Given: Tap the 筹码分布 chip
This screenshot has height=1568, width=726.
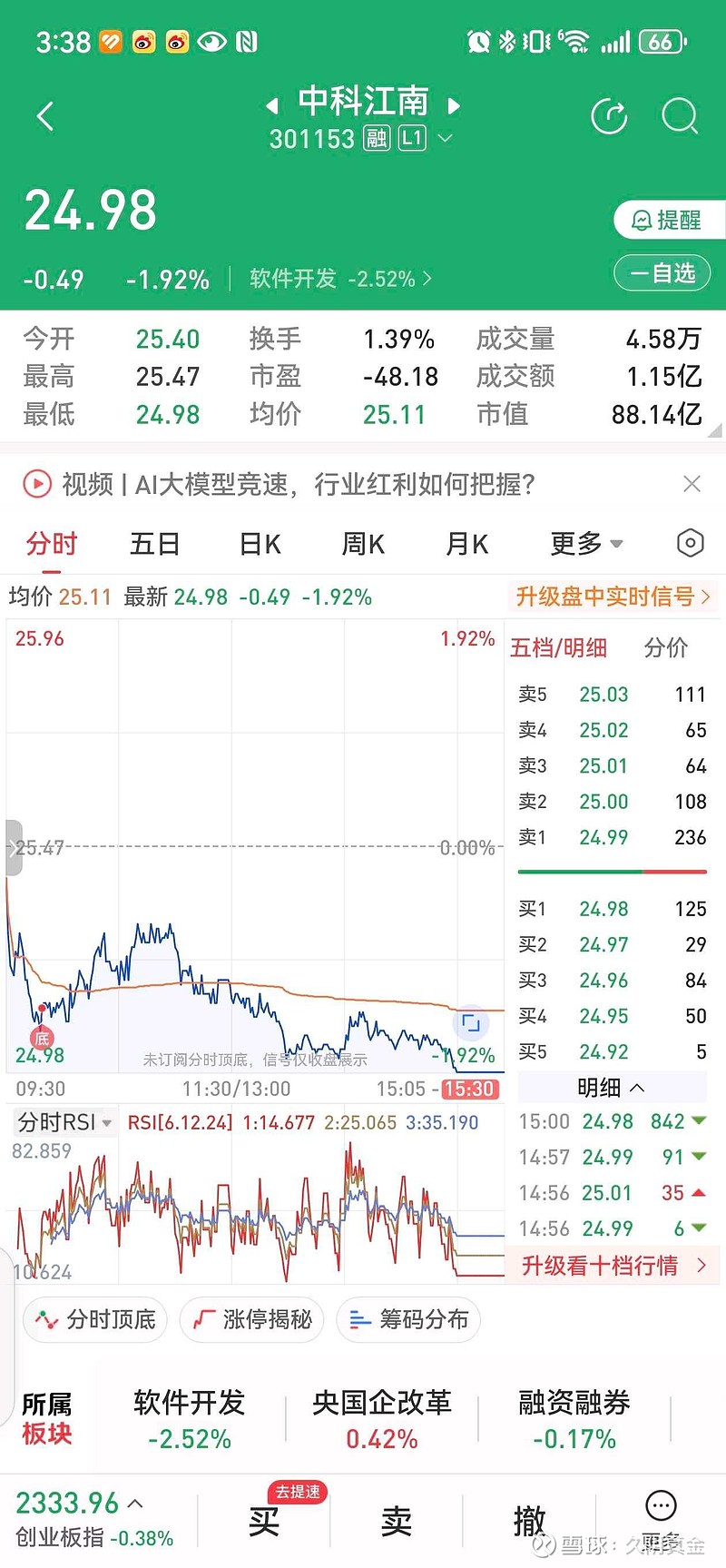Looking at the screenshot, I should coord(408,1319).
